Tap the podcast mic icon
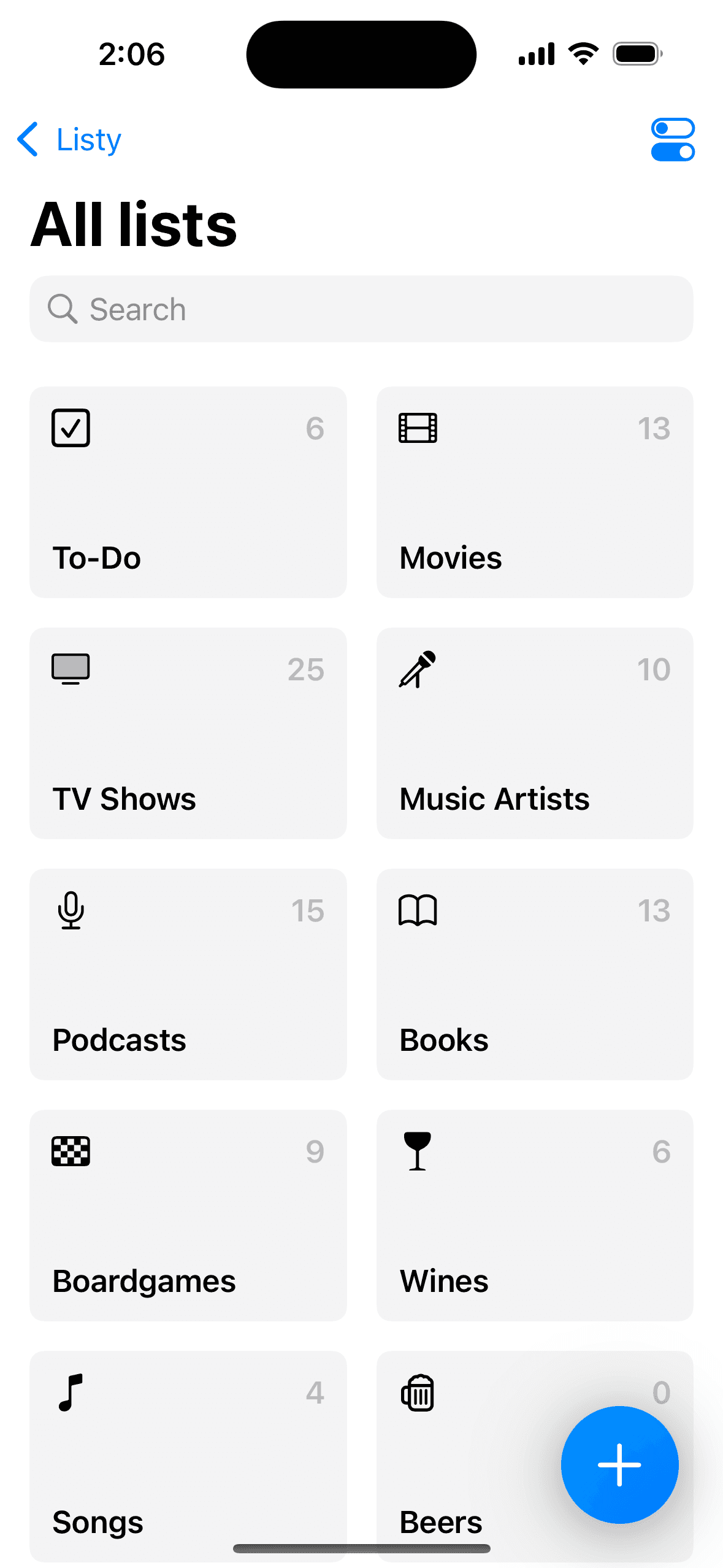 (71, 910)
